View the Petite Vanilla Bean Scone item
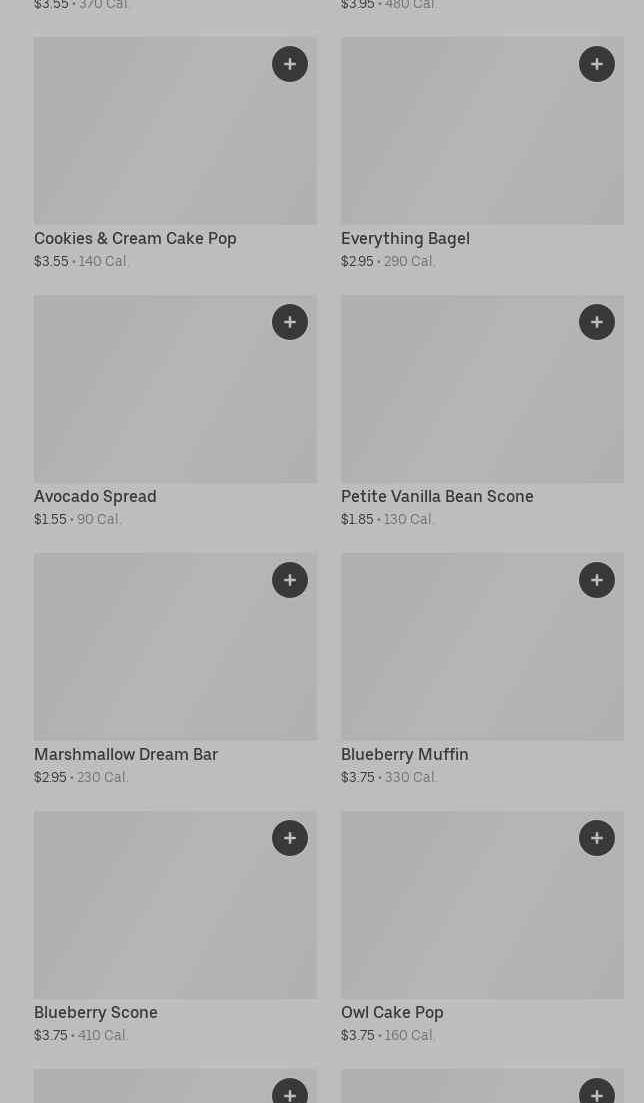Screen dimensions: 644x1103 click(482, 412)
